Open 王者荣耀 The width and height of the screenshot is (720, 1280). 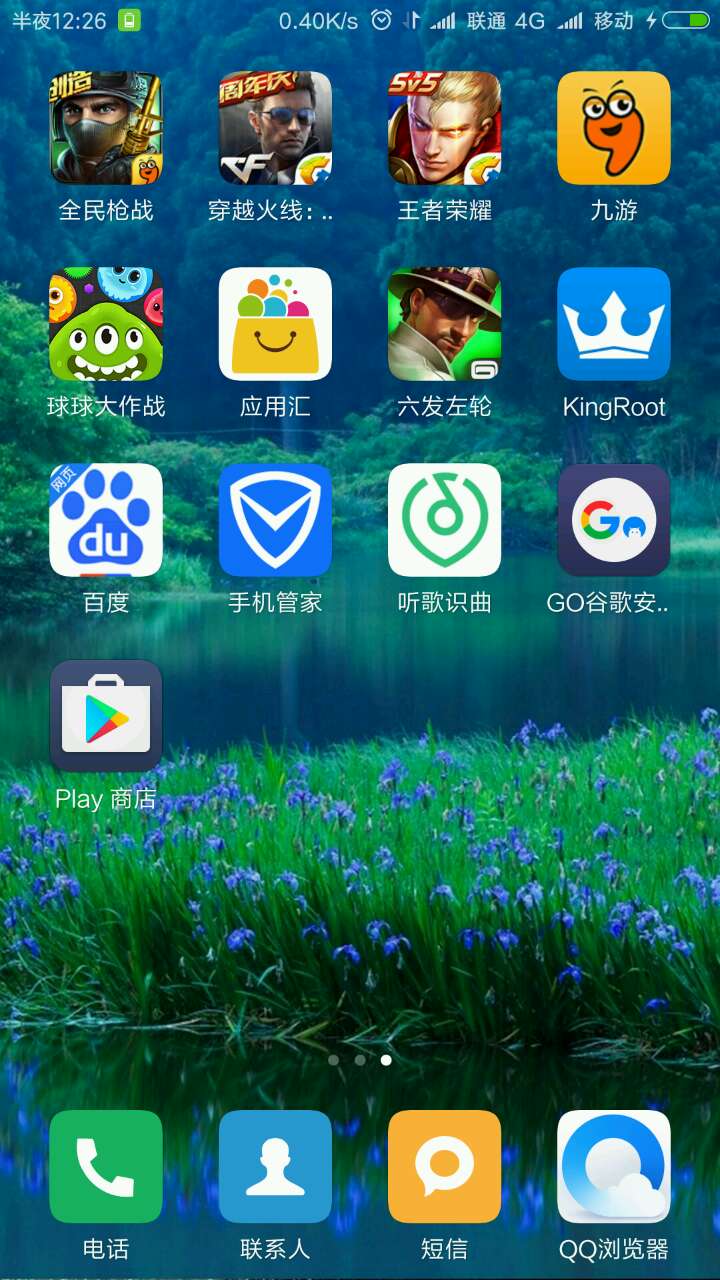coord(444,128)
